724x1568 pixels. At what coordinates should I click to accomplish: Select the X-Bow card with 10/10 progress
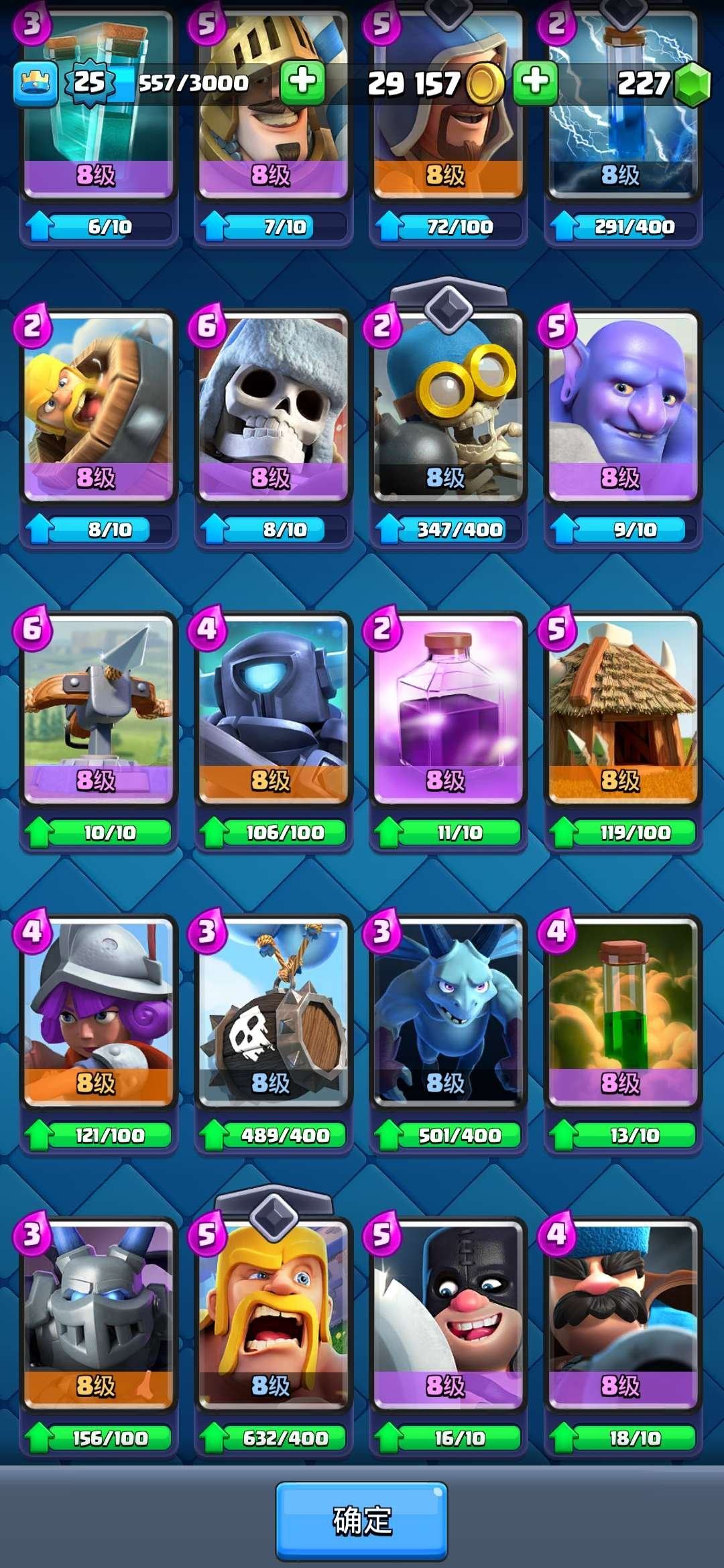click(99, 710)
